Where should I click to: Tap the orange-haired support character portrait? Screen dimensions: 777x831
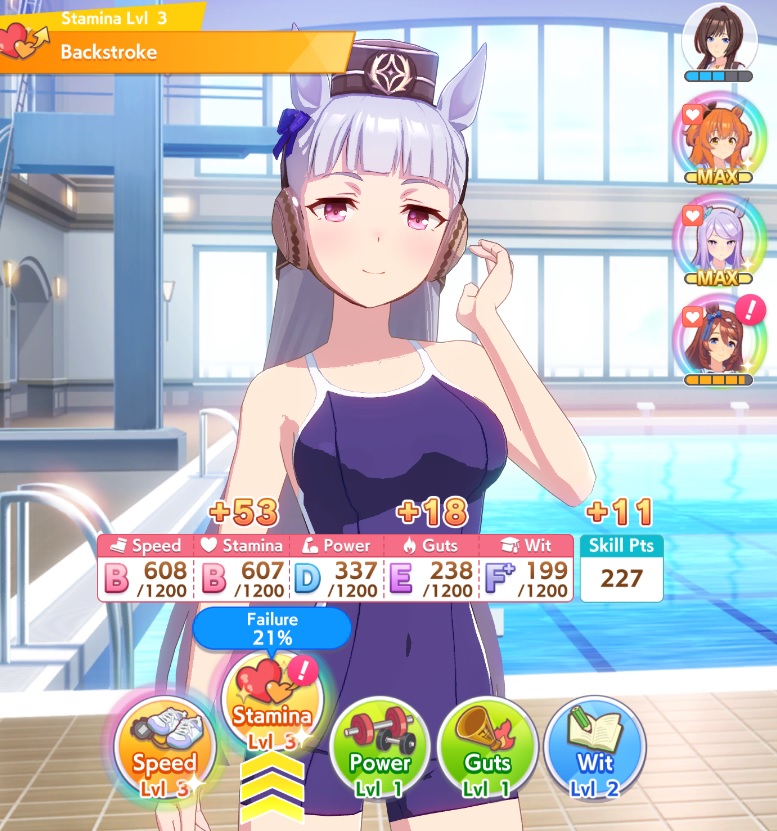click(719, 136)
